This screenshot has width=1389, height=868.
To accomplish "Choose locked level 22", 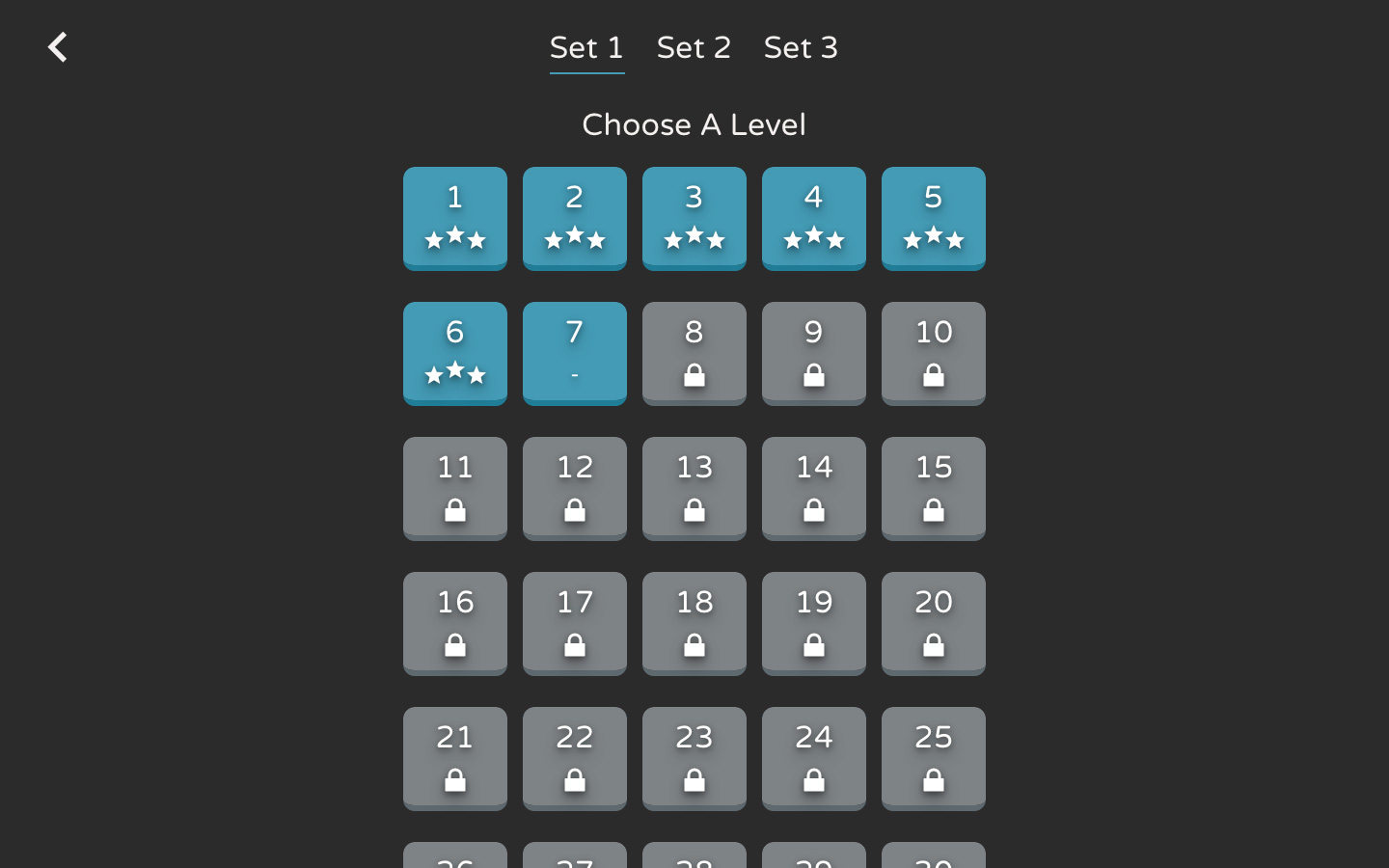I will click(x=575, y=758).
